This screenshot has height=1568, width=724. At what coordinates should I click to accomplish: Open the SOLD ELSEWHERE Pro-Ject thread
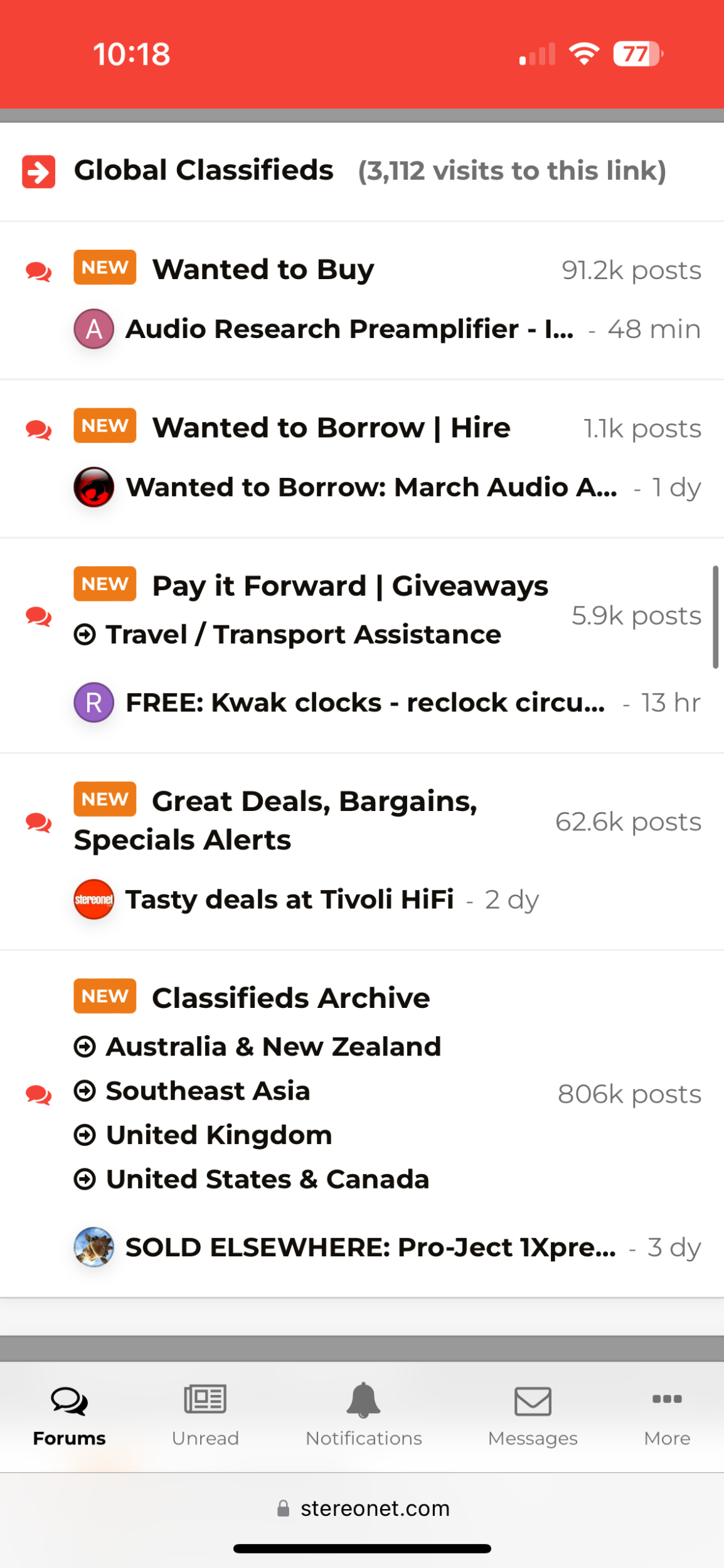(x=370, y=1248)
